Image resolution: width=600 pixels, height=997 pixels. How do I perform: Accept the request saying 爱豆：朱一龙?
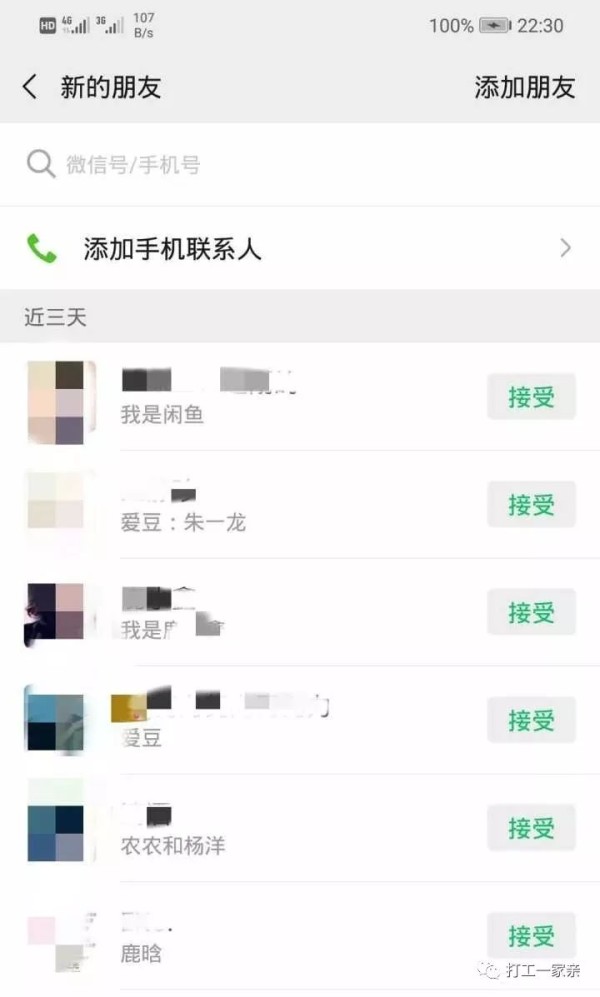(531, 504)
